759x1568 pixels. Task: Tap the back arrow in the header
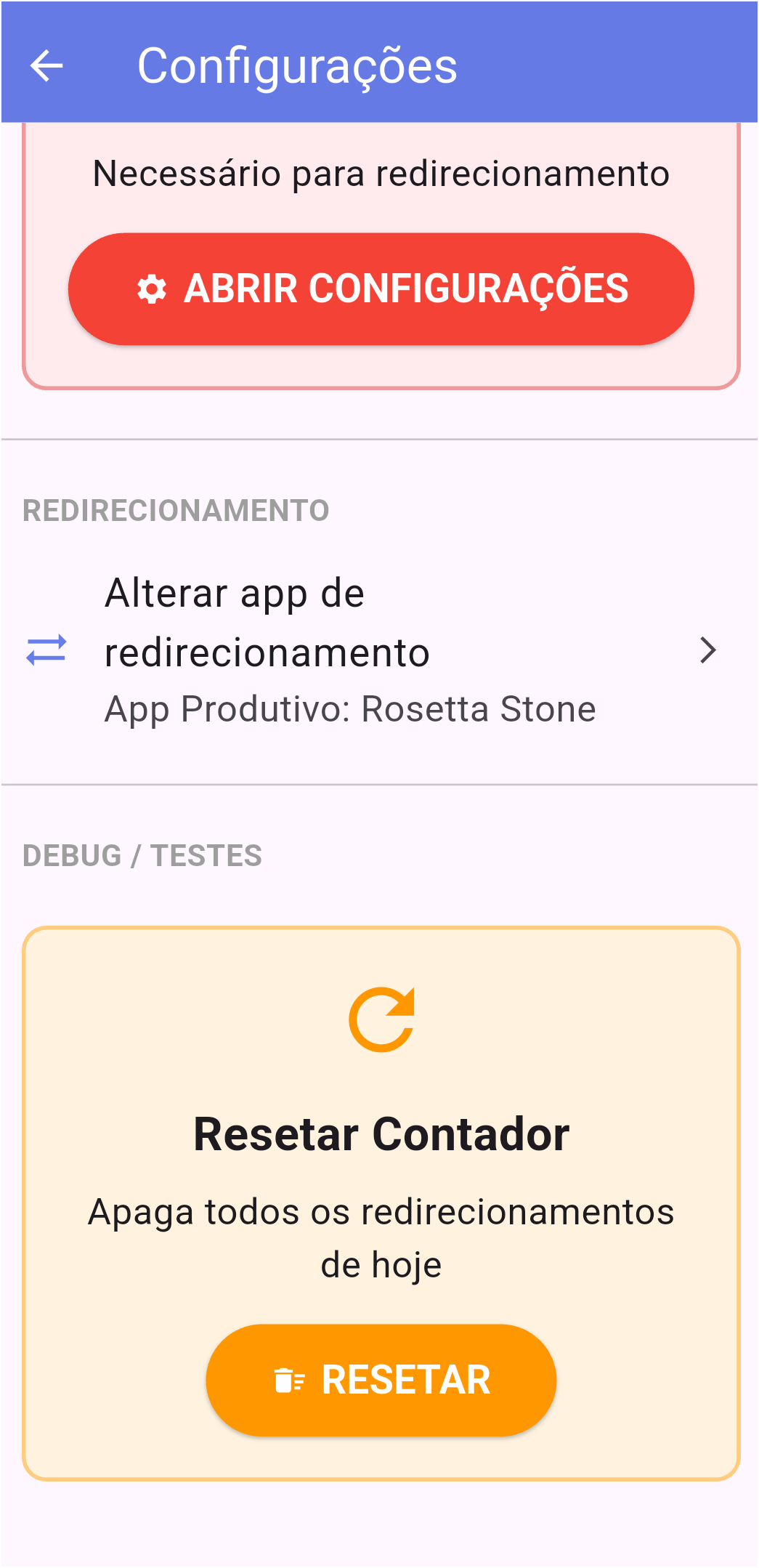(46, 66)
